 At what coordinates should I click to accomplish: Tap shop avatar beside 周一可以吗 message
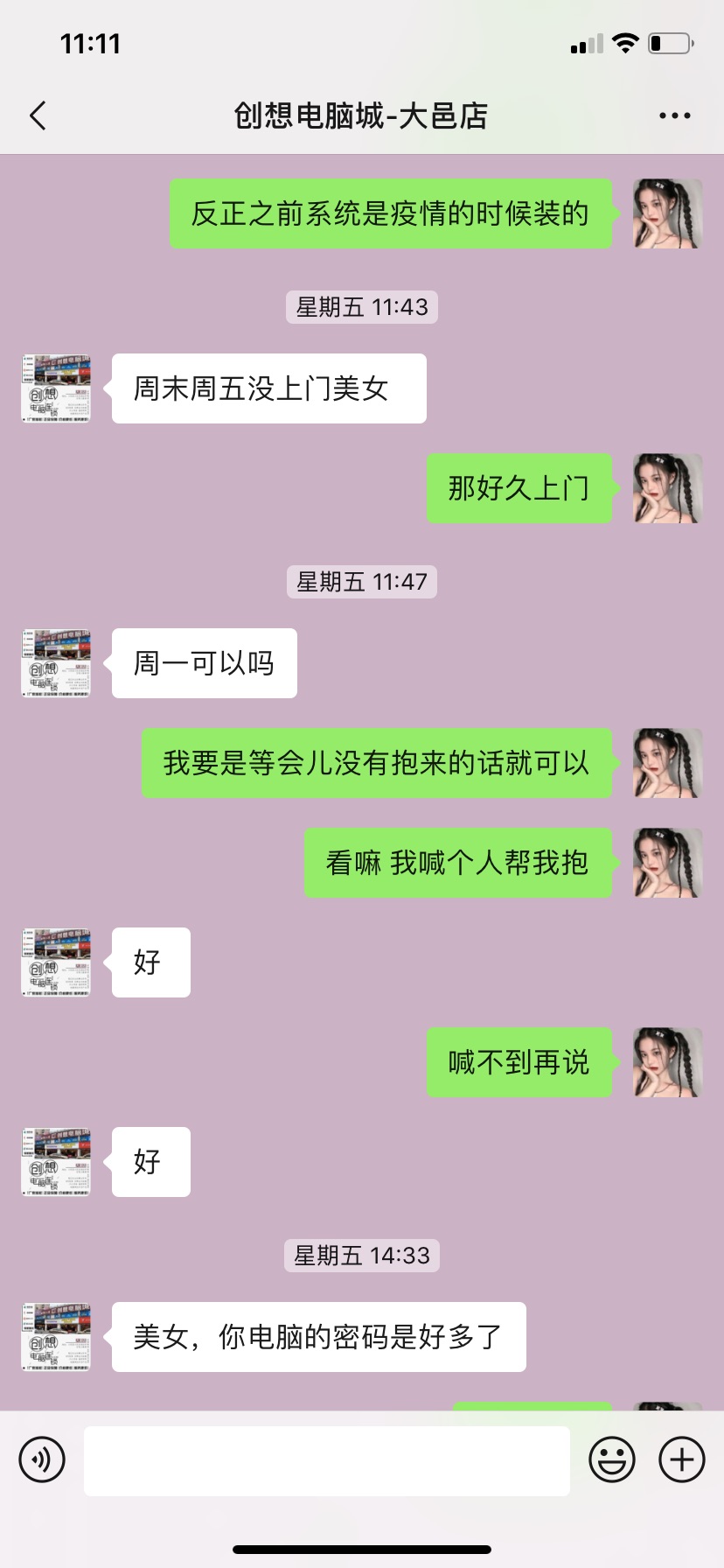56,663
